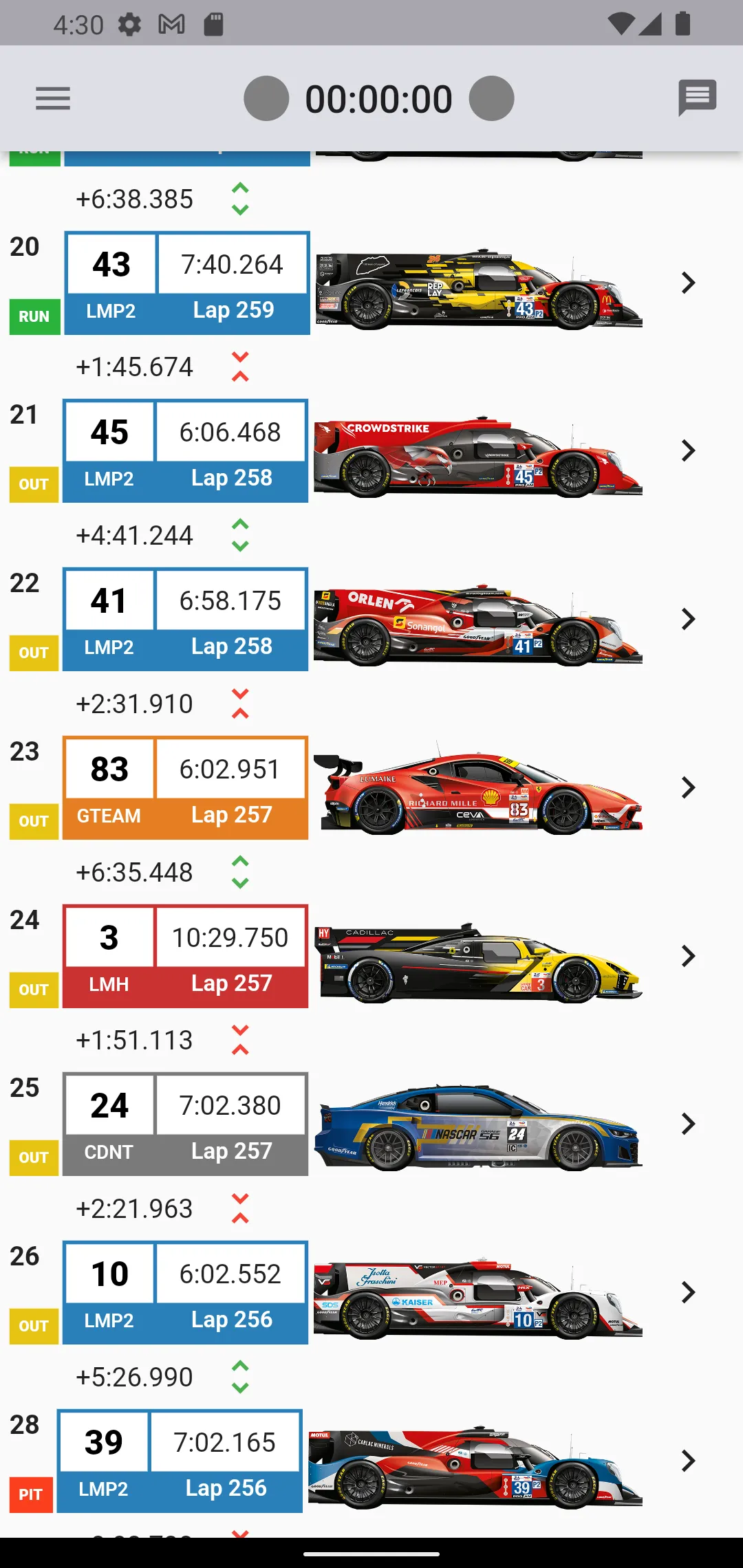Open the messages chat icon
The height and width of the screenshot is (1568, 743).
(697, 98)
